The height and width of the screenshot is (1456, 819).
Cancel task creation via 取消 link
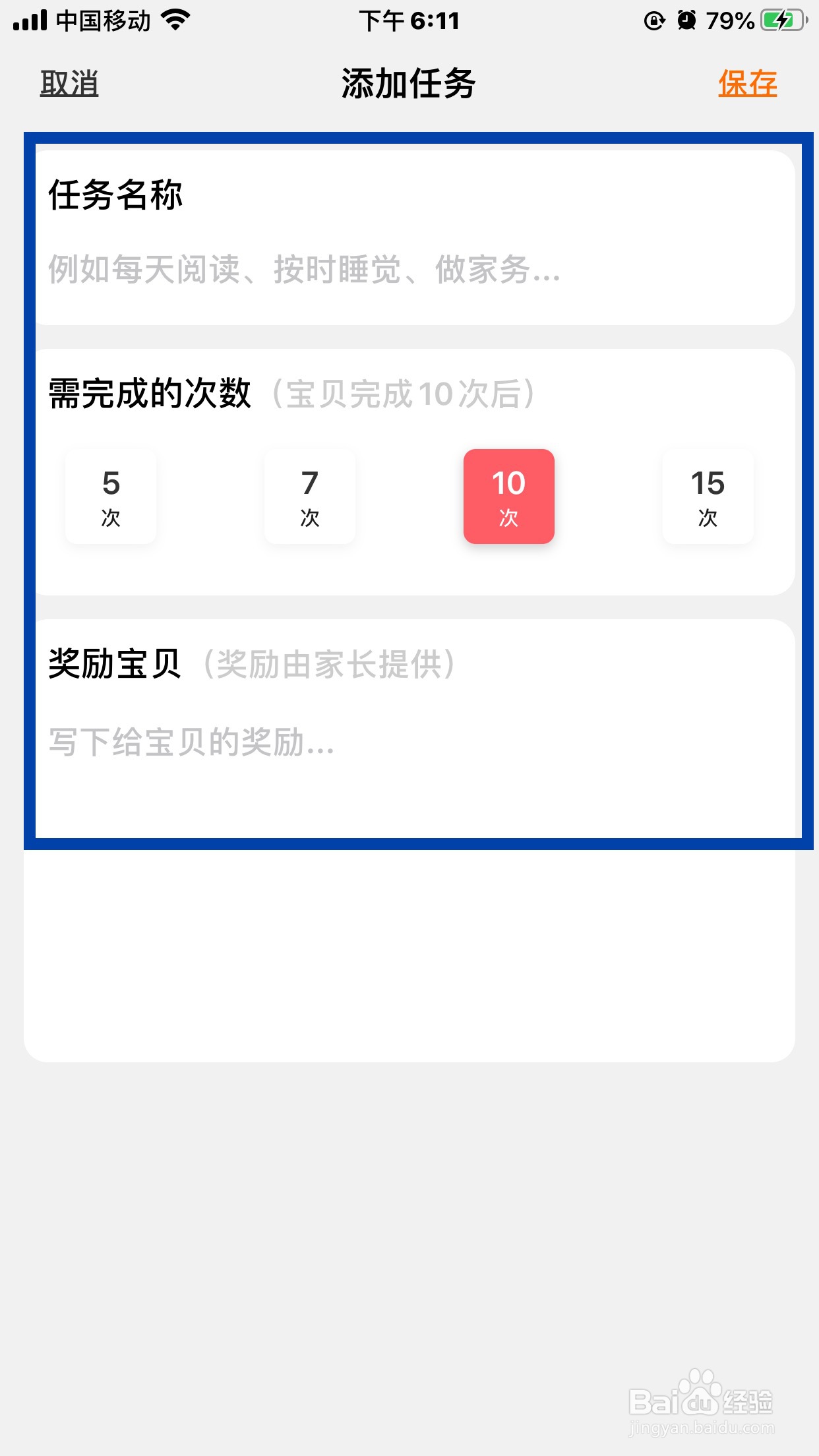tap(69, 84)
